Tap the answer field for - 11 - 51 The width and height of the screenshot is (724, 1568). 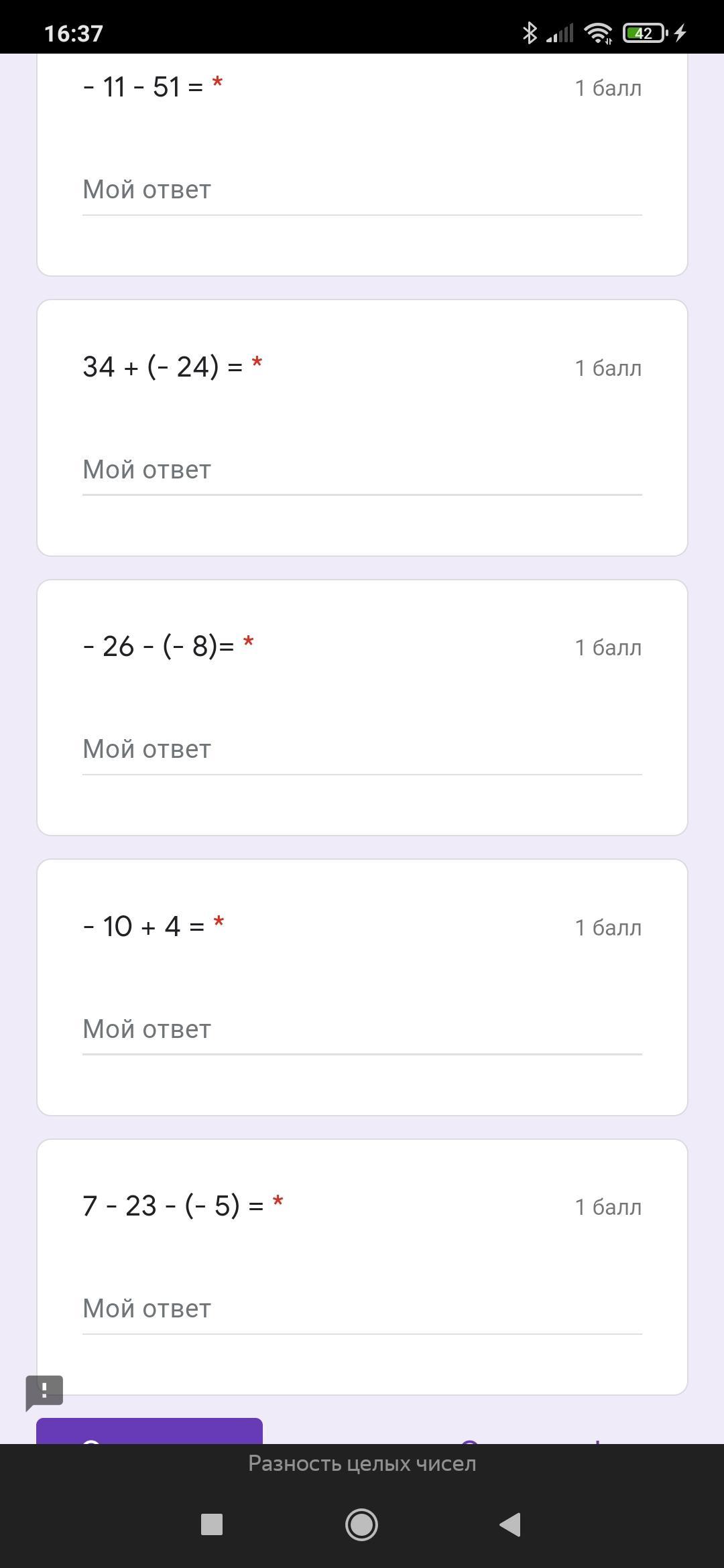362,190
